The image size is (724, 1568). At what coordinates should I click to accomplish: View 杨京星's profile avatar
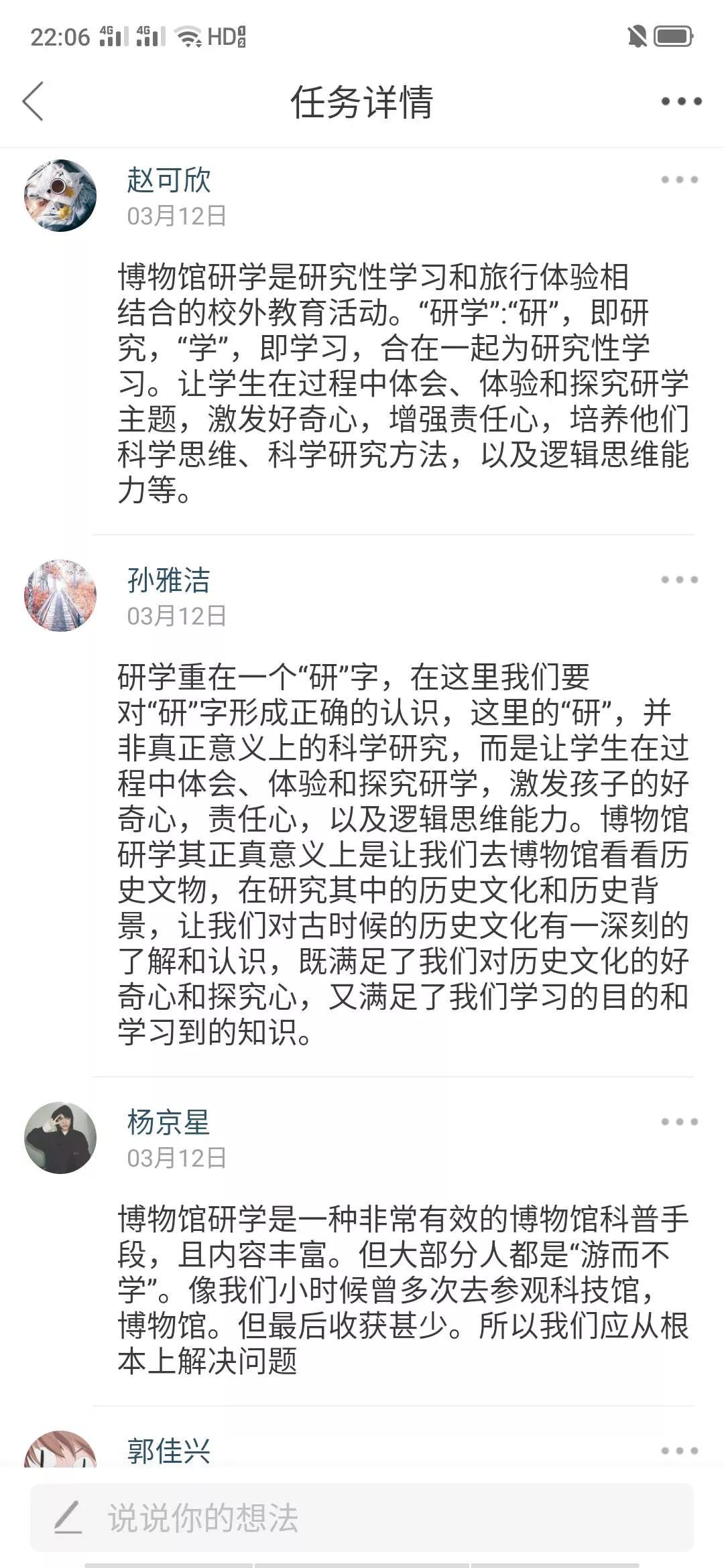point(60,1138)
